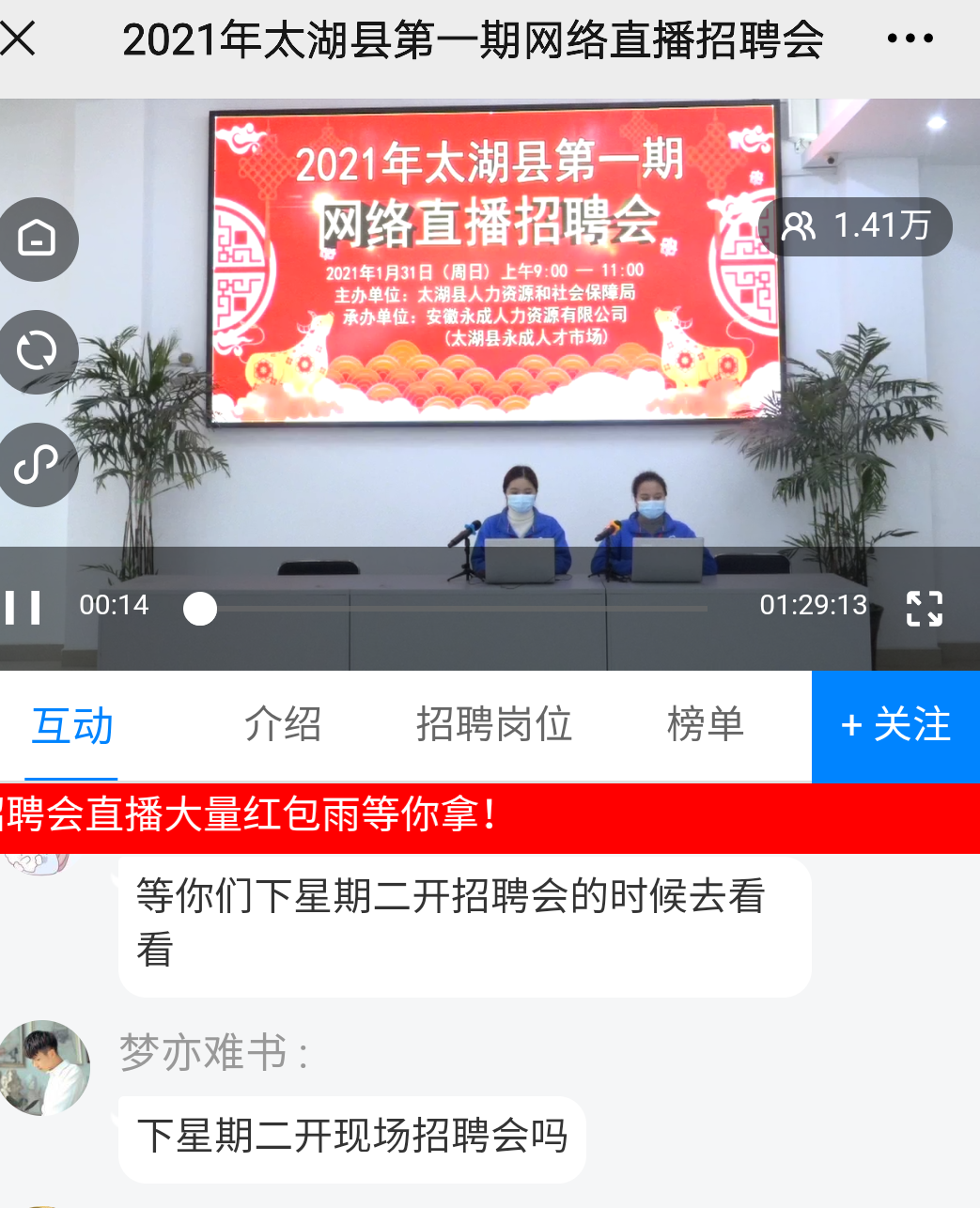Pause the video playback
The width and height of the screenshot is (980, 1208).
23,607
